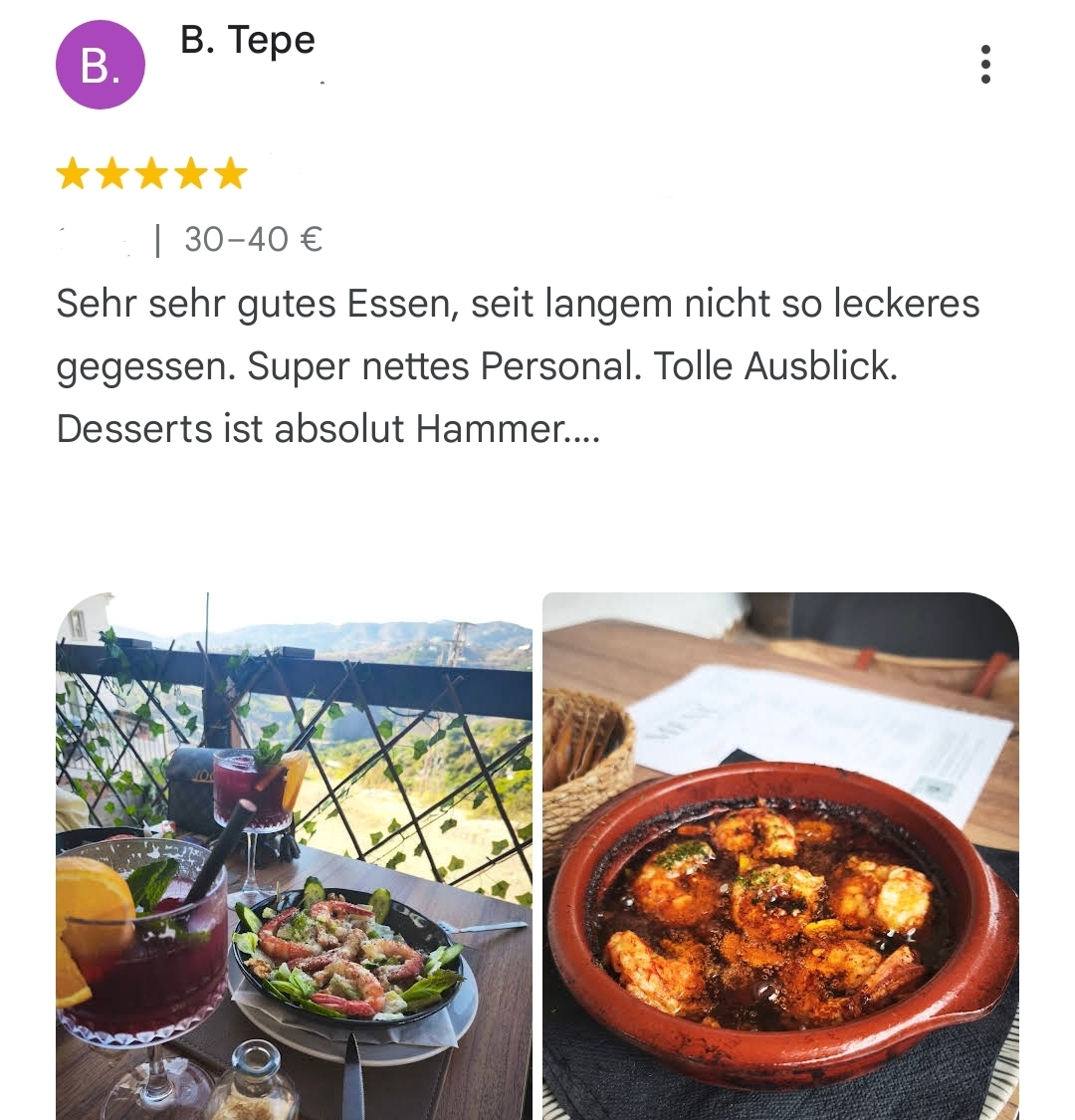
Task: View B. Tepe's reviewer profile
Action: tap(248, 41)
